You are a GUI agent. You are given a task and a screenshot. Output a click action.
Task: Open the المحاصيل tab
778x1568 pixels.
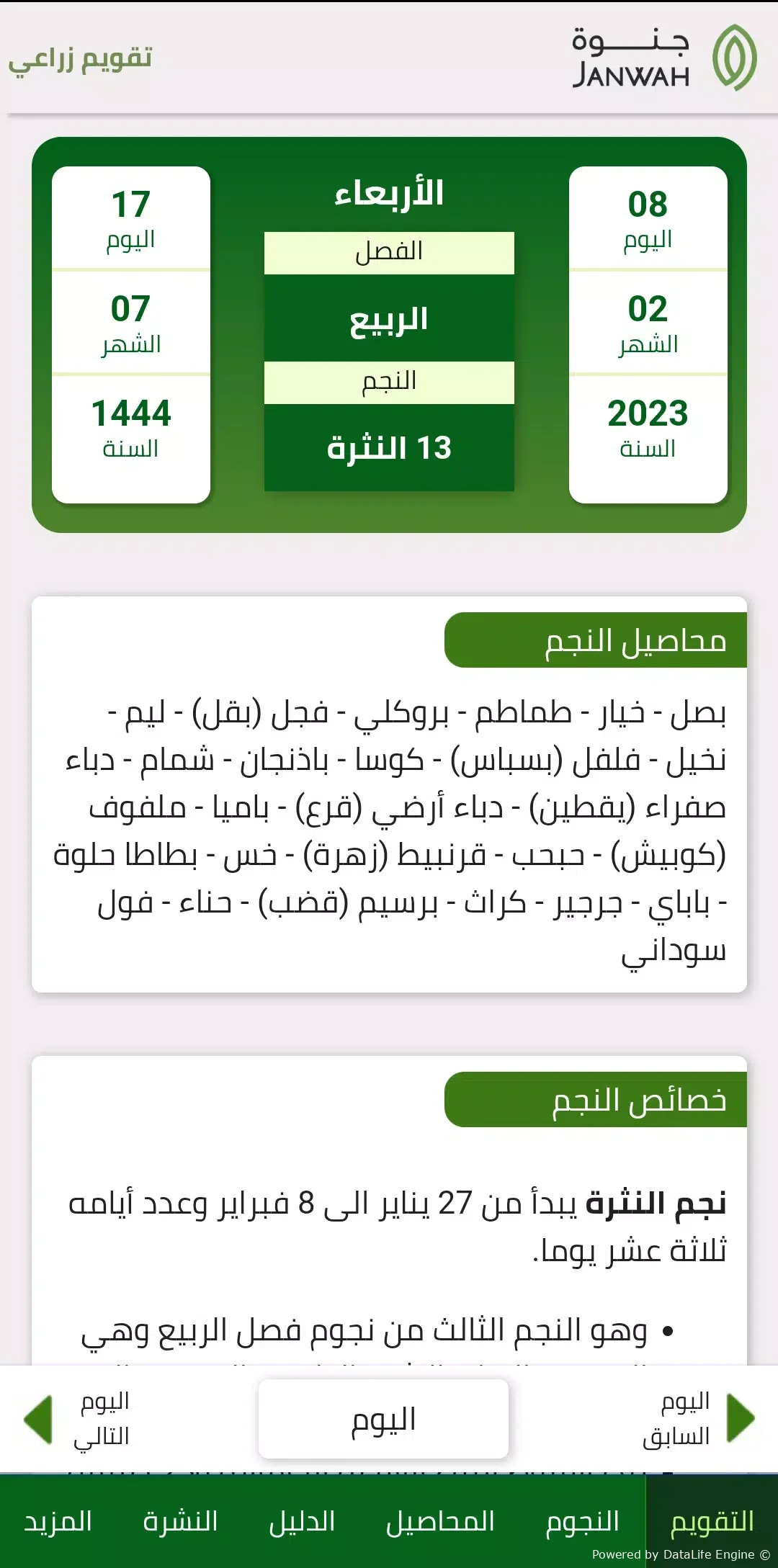pos(440,1521)
